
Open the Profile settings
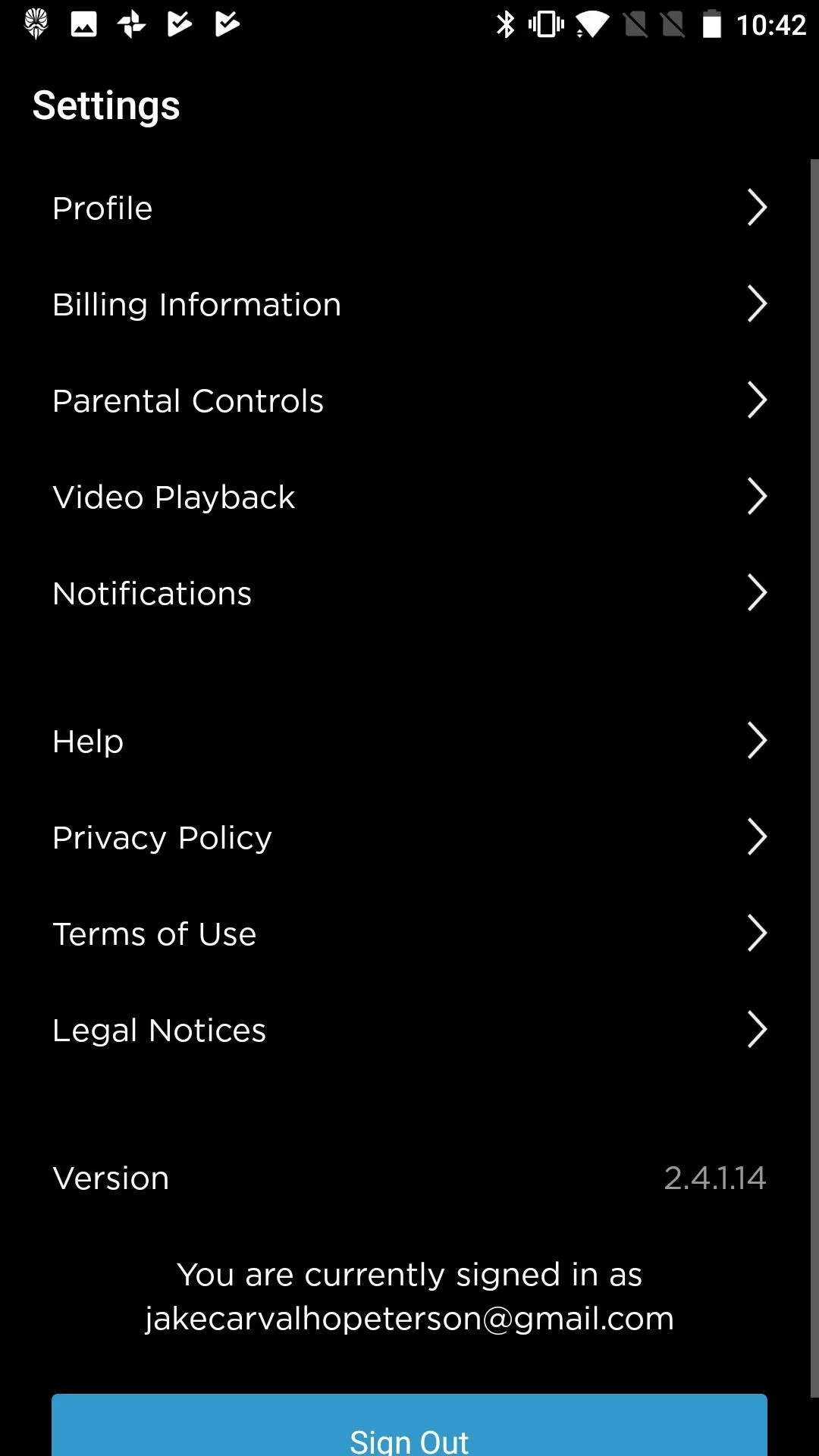(409, 208)
